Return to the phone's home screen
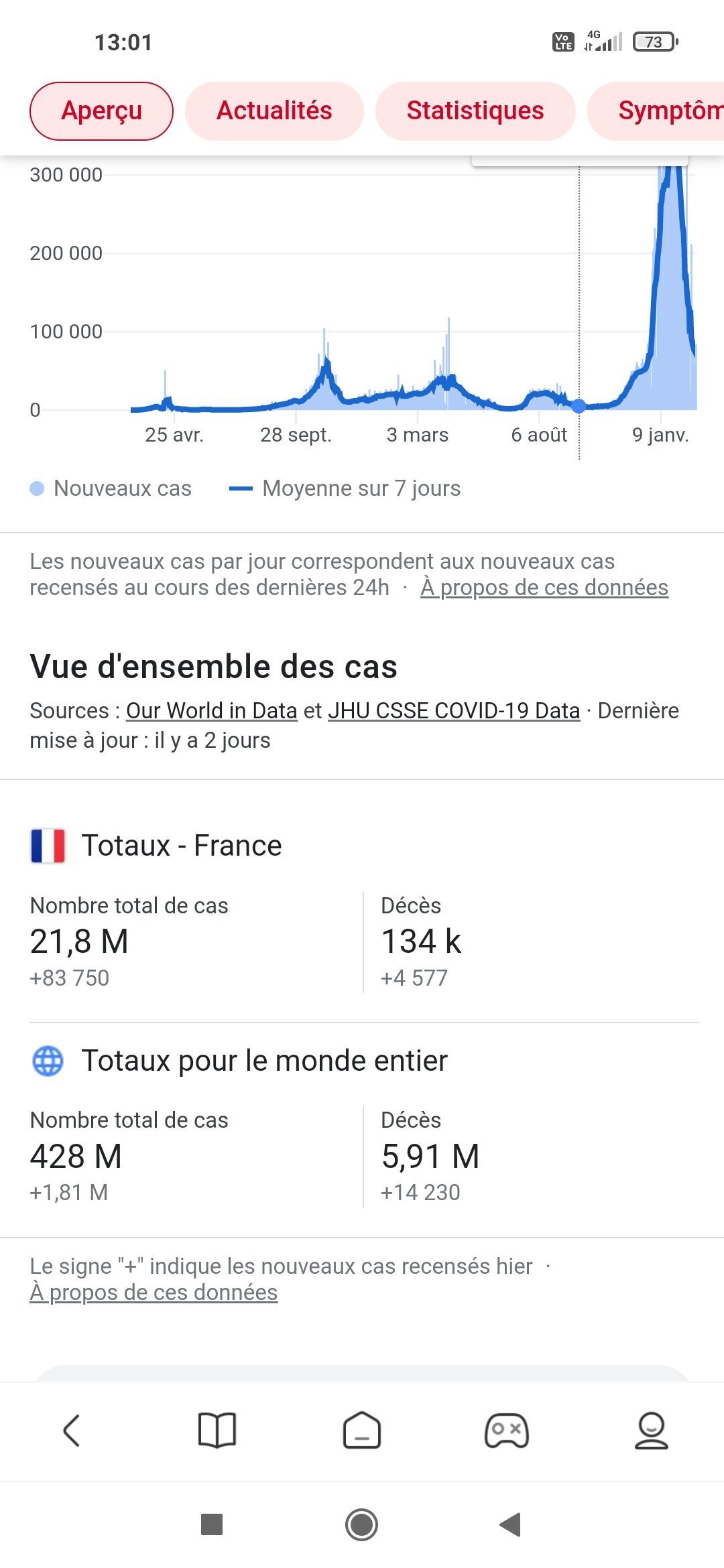724x1568 pixels. 362,1524
